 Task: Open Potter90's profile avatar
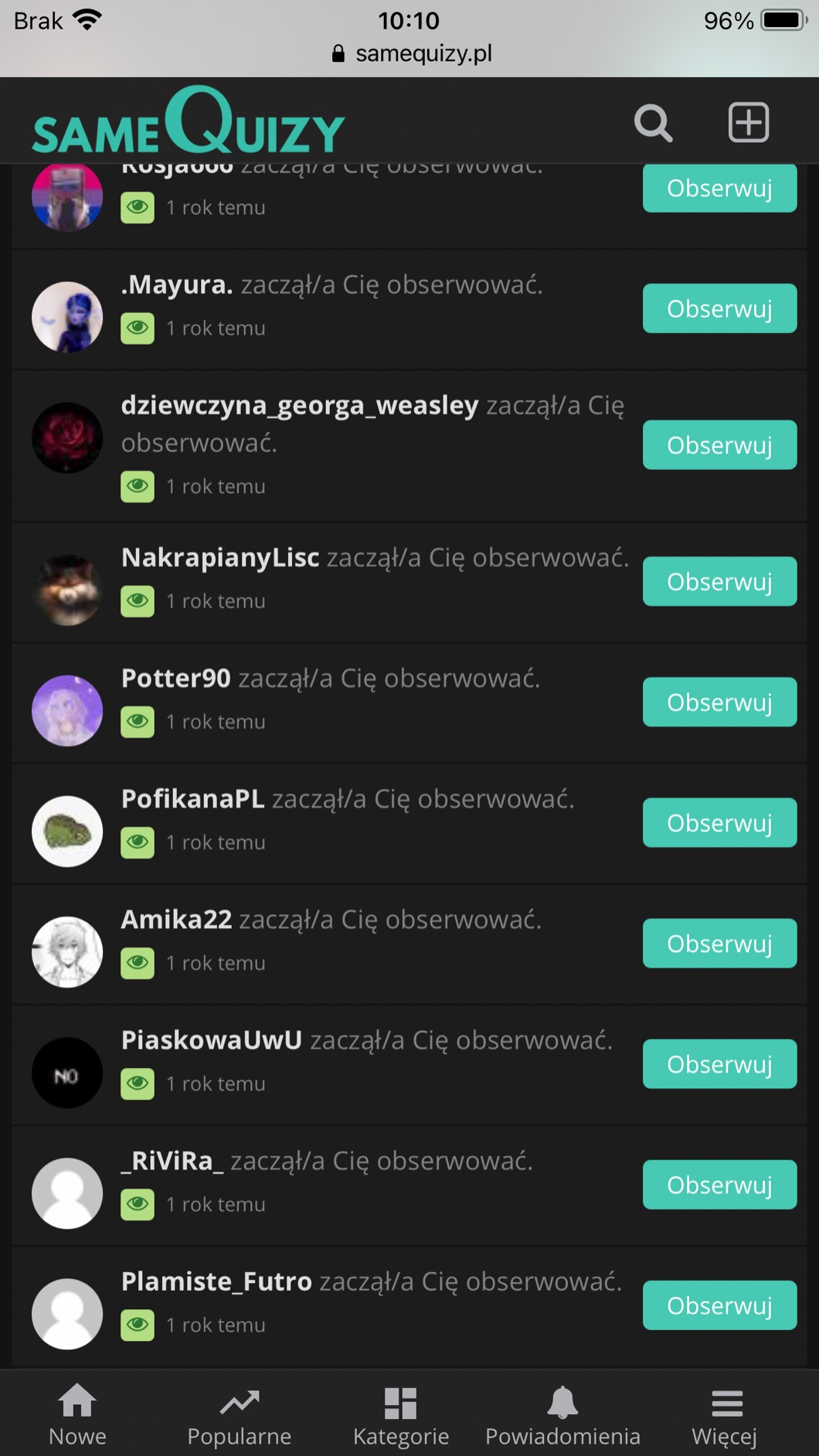click(x=67, y=710)
